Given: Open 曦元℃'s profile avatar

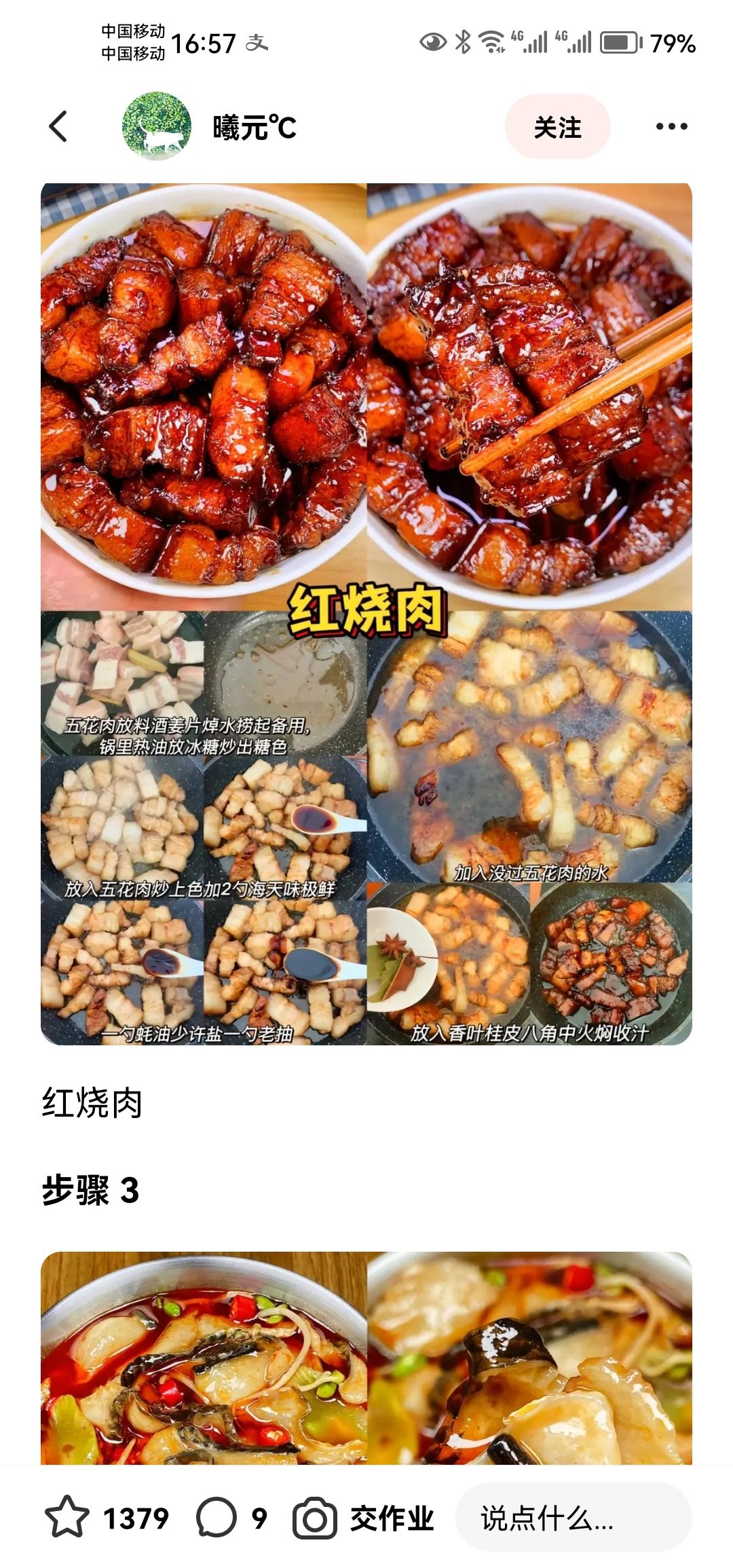Looking at the screenshot, I should point(156,127).
